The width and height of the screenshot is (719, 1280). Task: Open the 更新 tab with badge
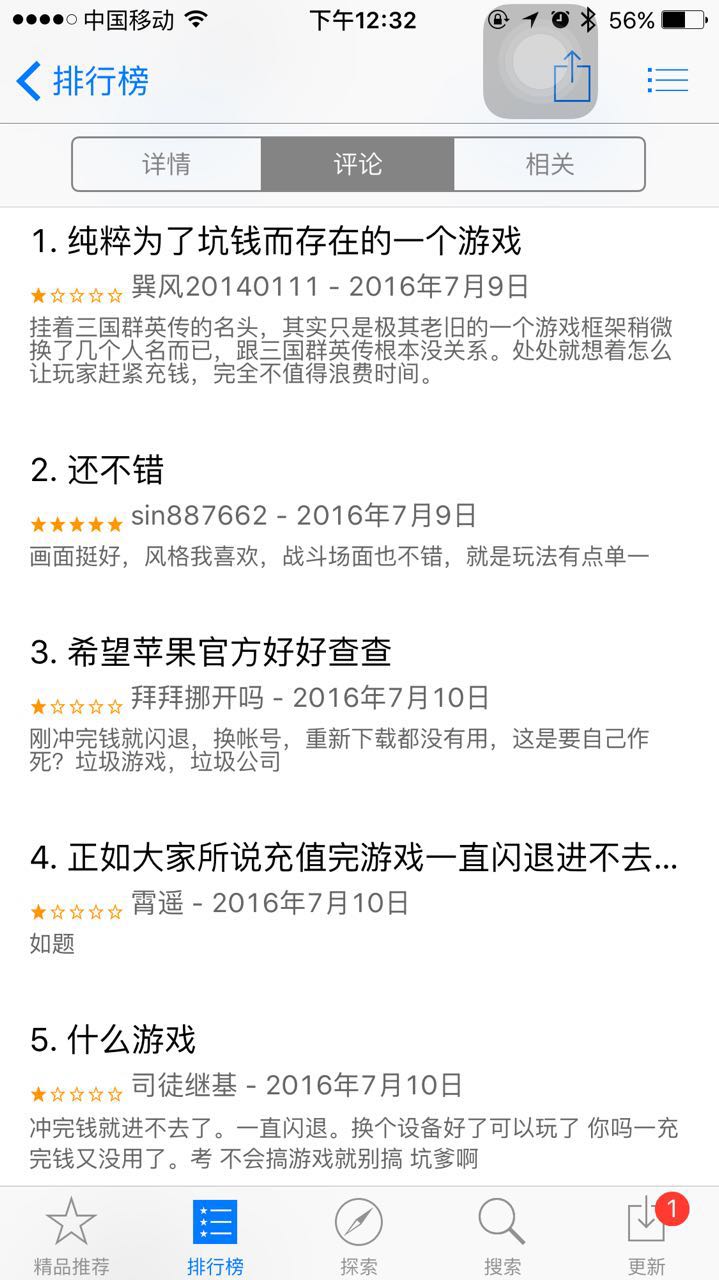pyautogui.click(x=646, y=1236)
